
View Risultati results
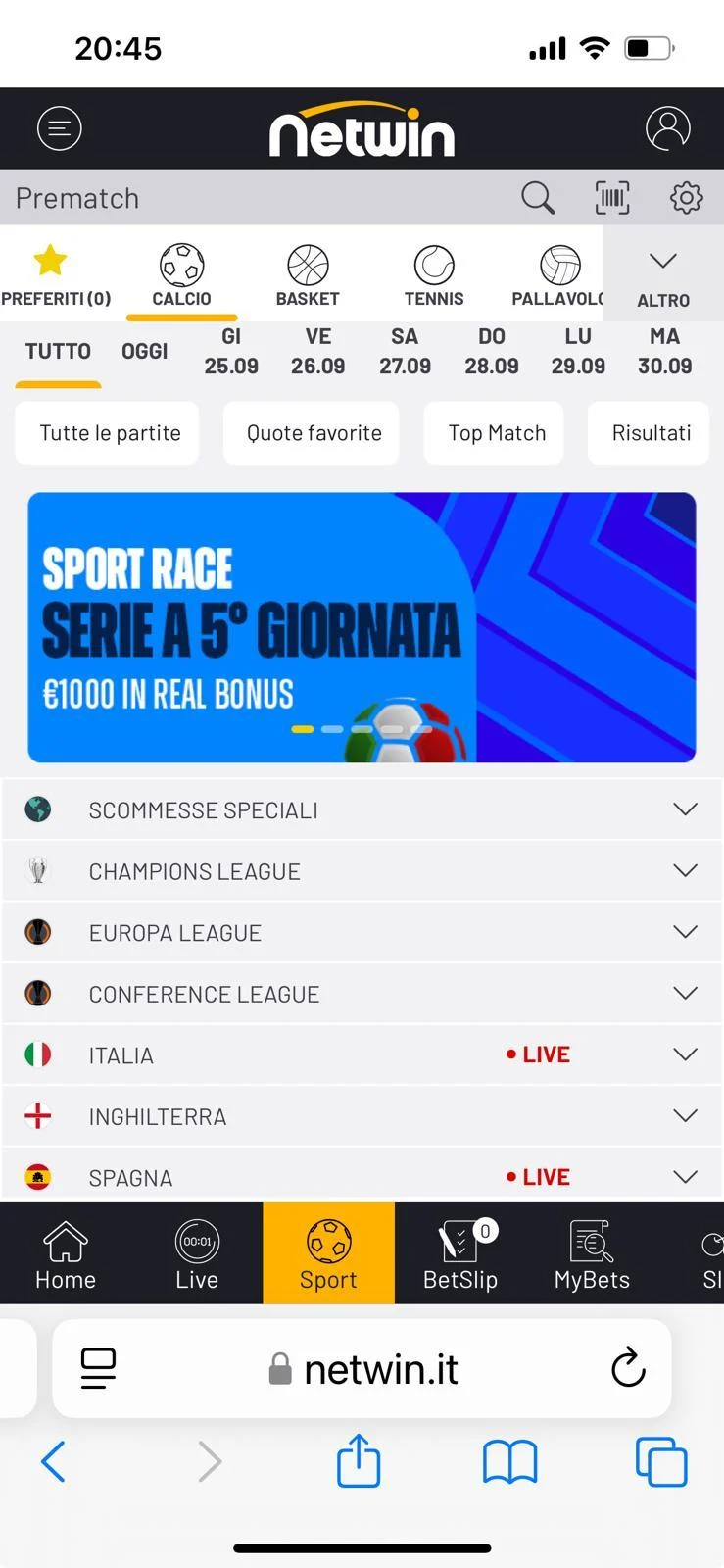coord(651,433)
